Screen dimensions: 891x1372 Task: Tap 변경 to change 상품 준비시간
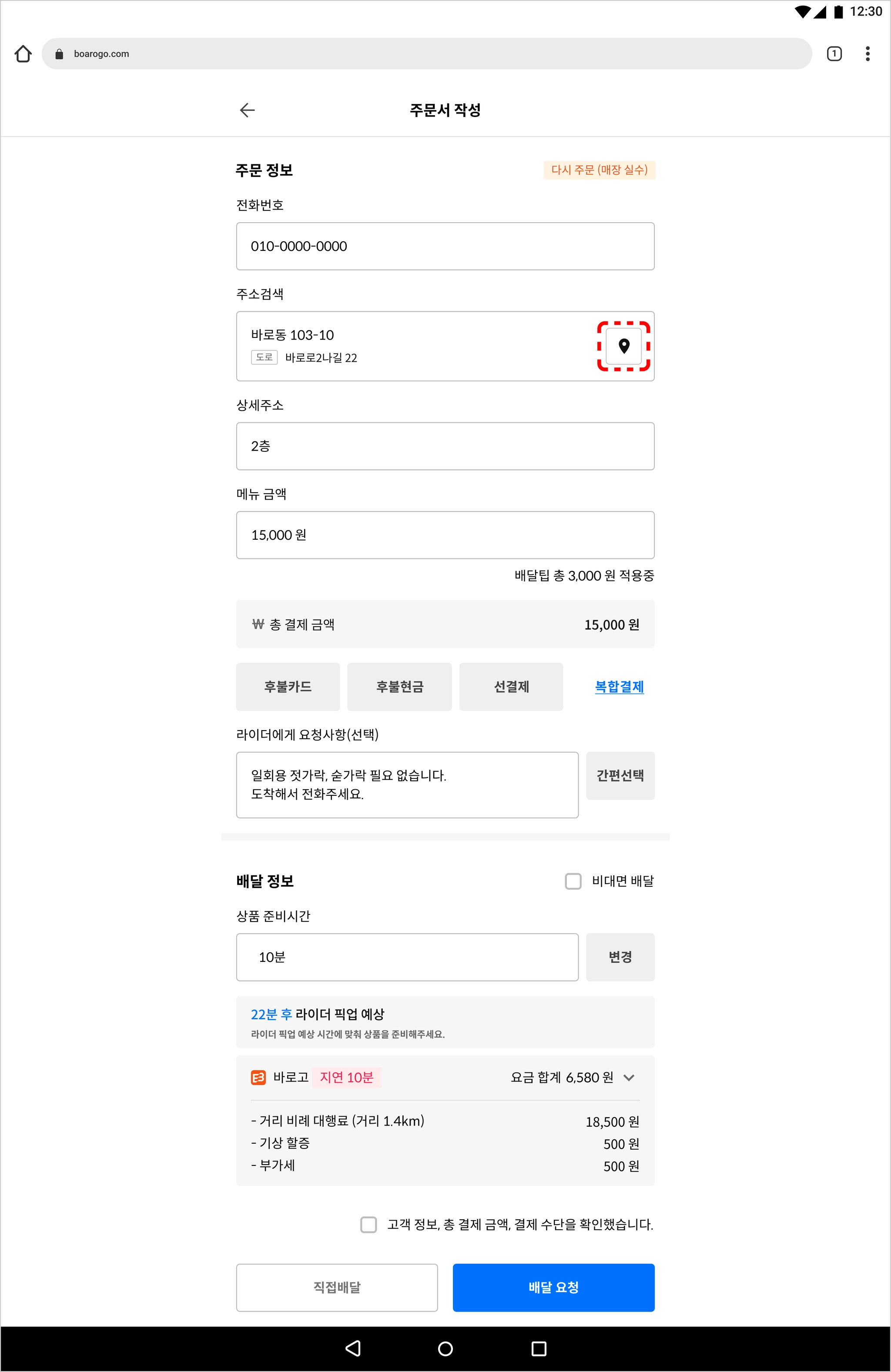point(620,957)
